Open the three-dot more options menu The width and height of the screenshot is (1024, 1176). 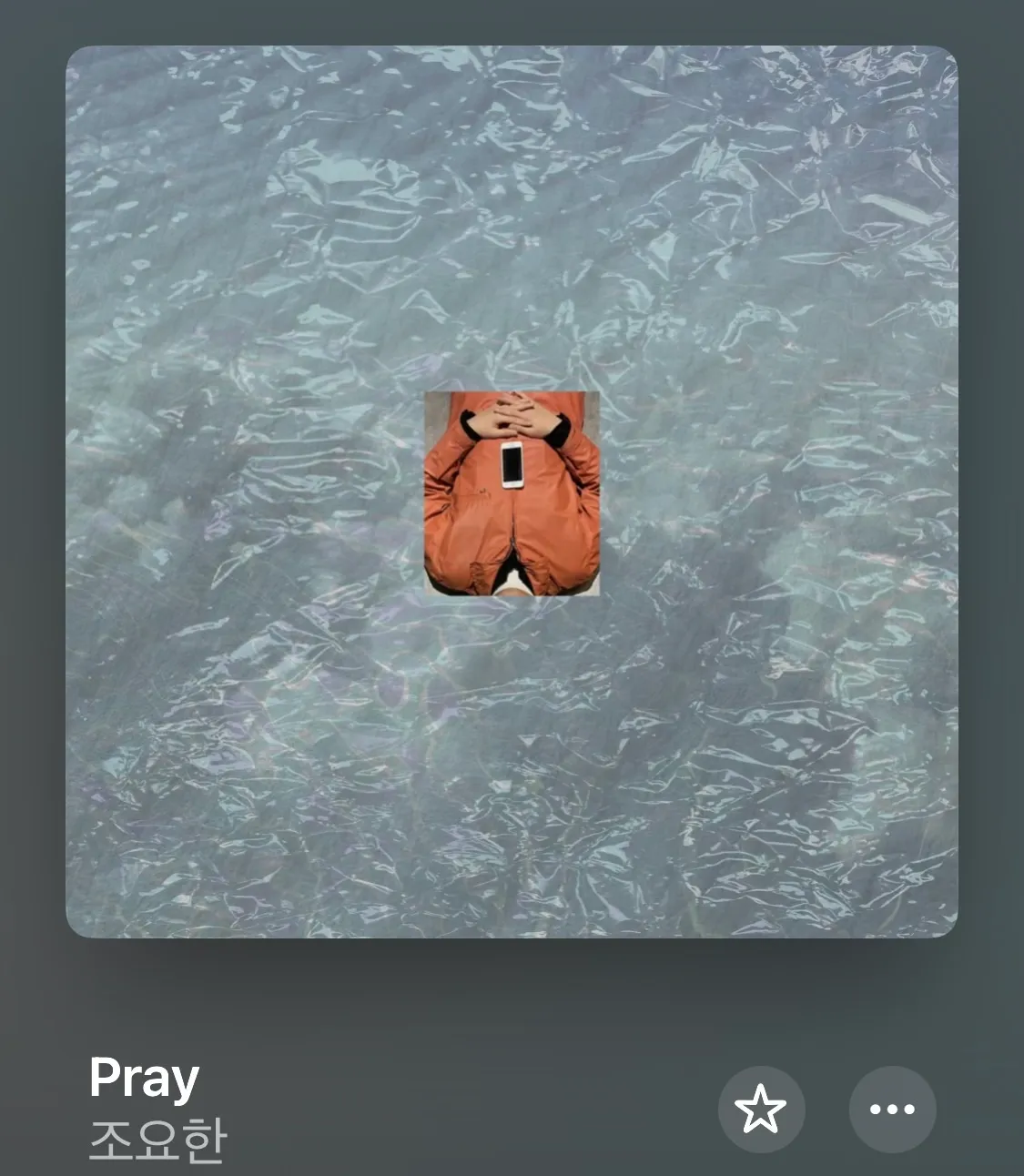tap(892, 1109)
